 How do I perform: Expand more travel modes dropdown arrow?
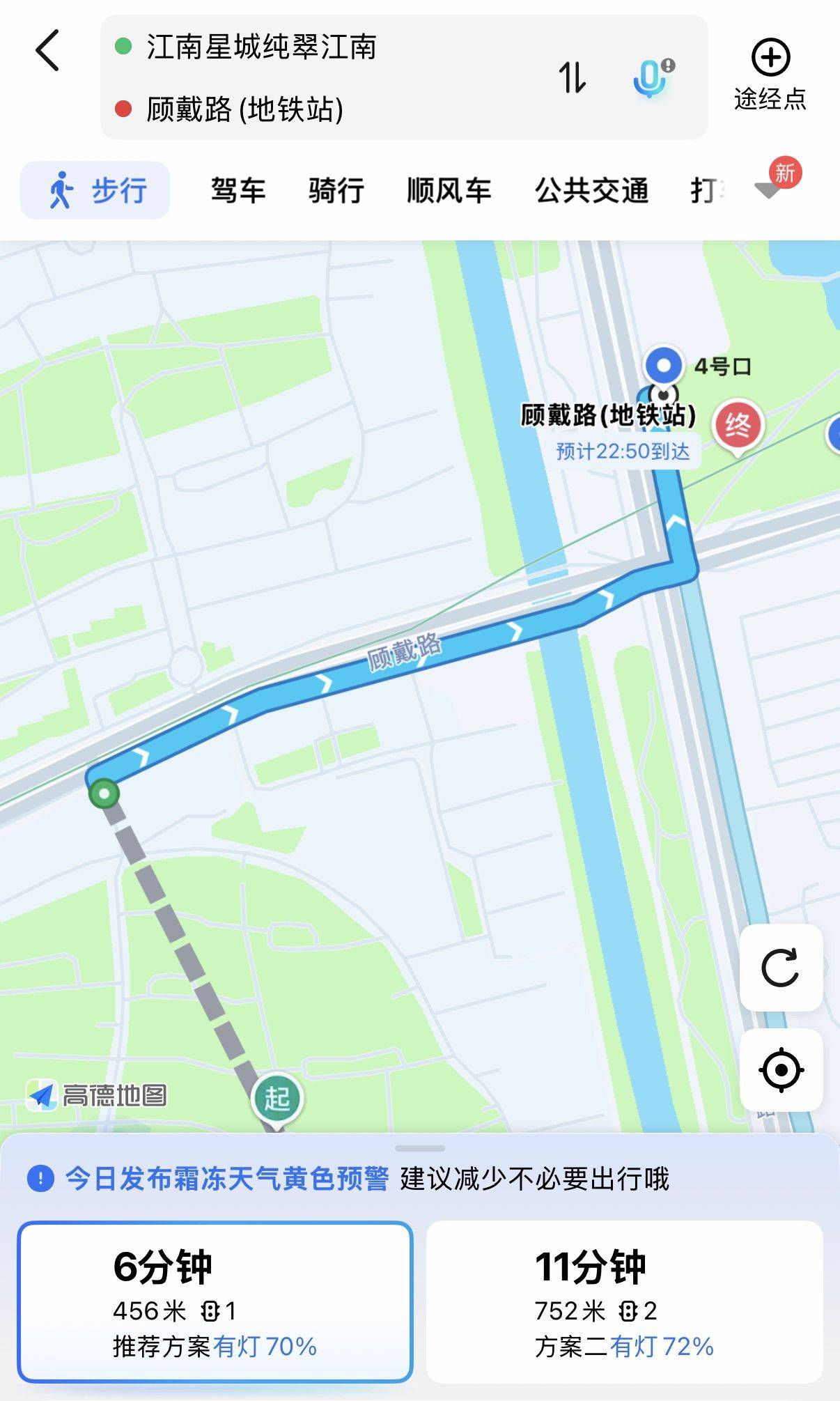pos(769,189)
